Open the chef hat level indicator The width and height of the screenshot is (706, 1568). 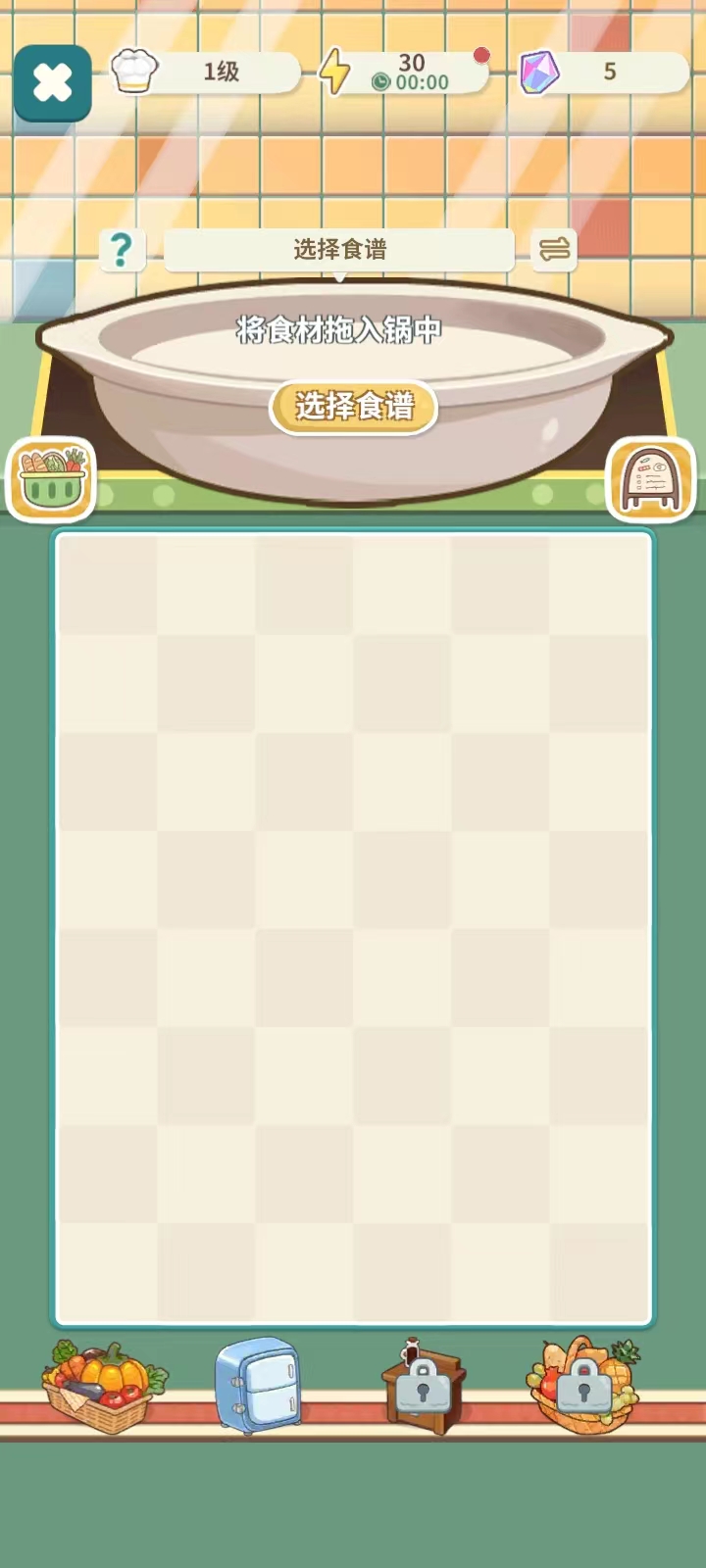(x=205, y=73)
